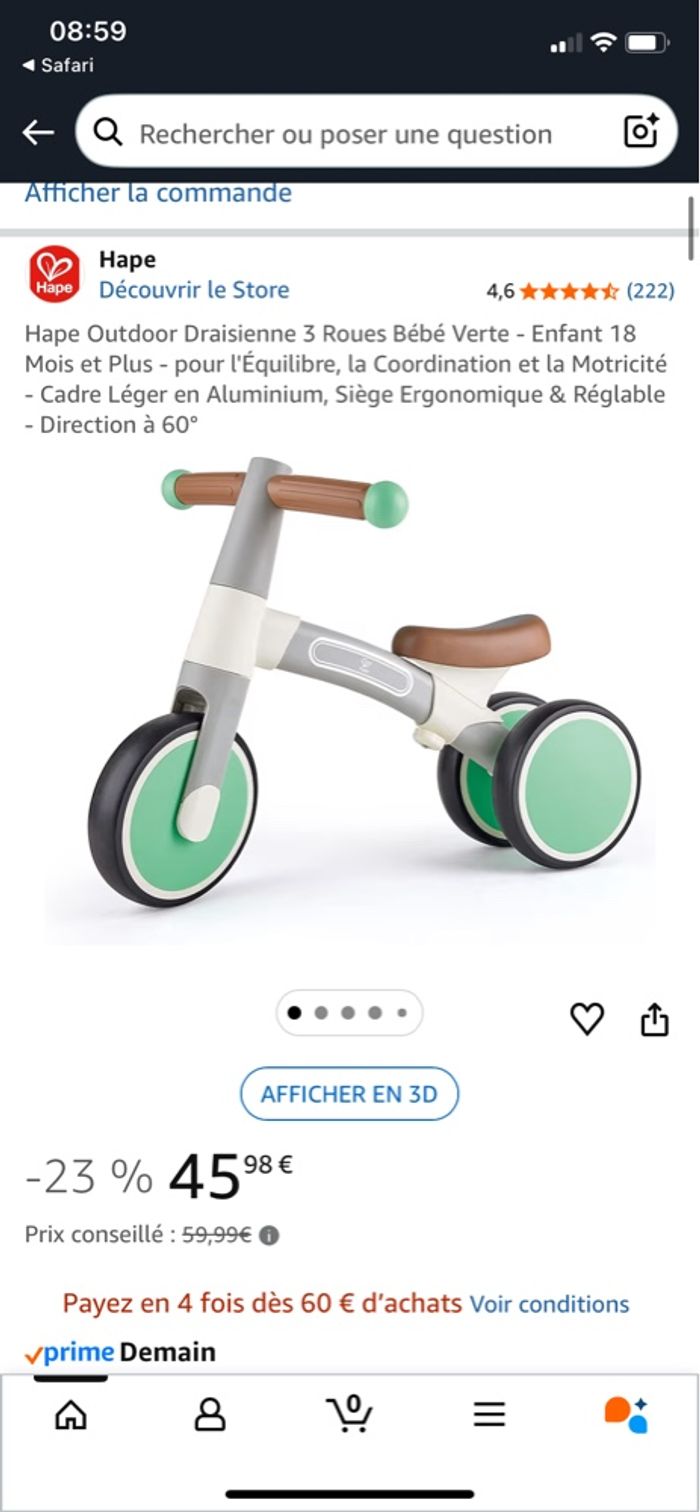Visit the Hape store via Découvrir le Store
This screenshot has width=700, height=1512.
coord(194,290)
